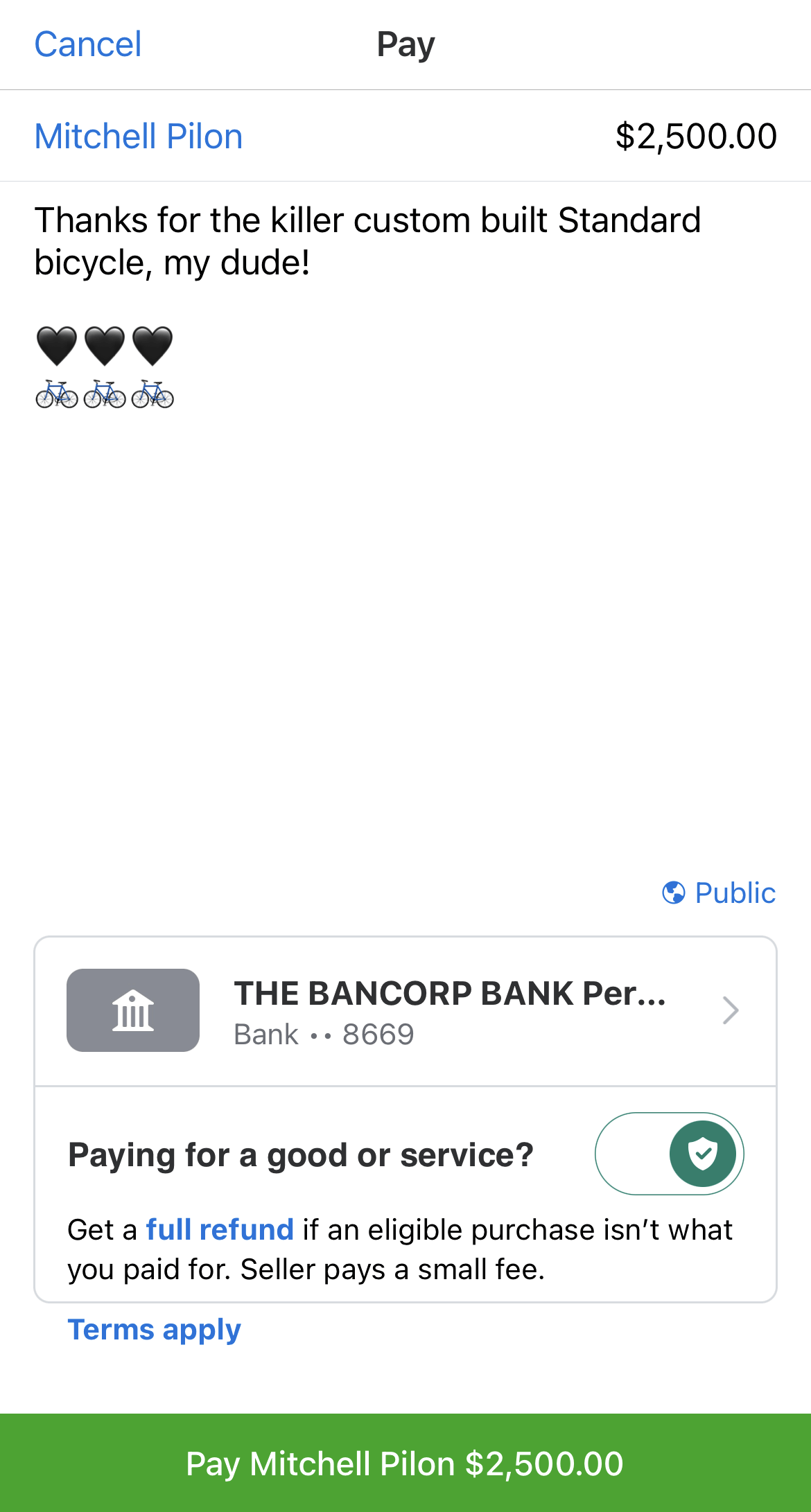Toggle the good or service purchase protection

pos(669,1154)
